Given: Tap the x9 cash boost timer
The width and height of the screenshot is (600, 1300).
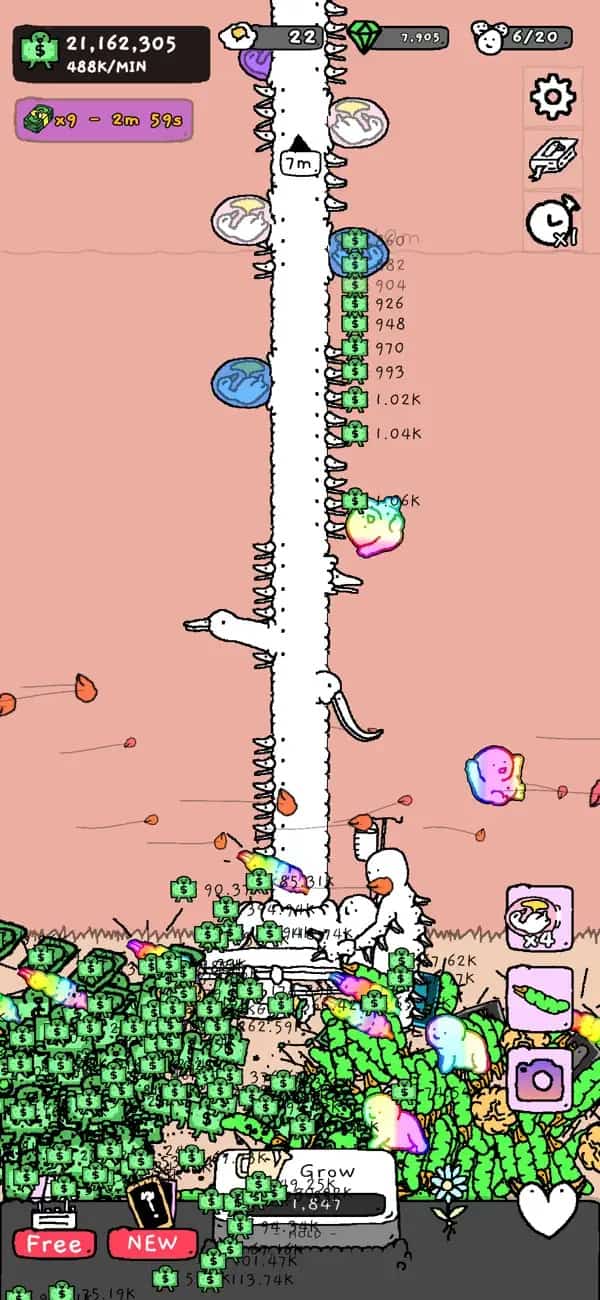Looking at the screenshot, I should (x=104, y=120).
